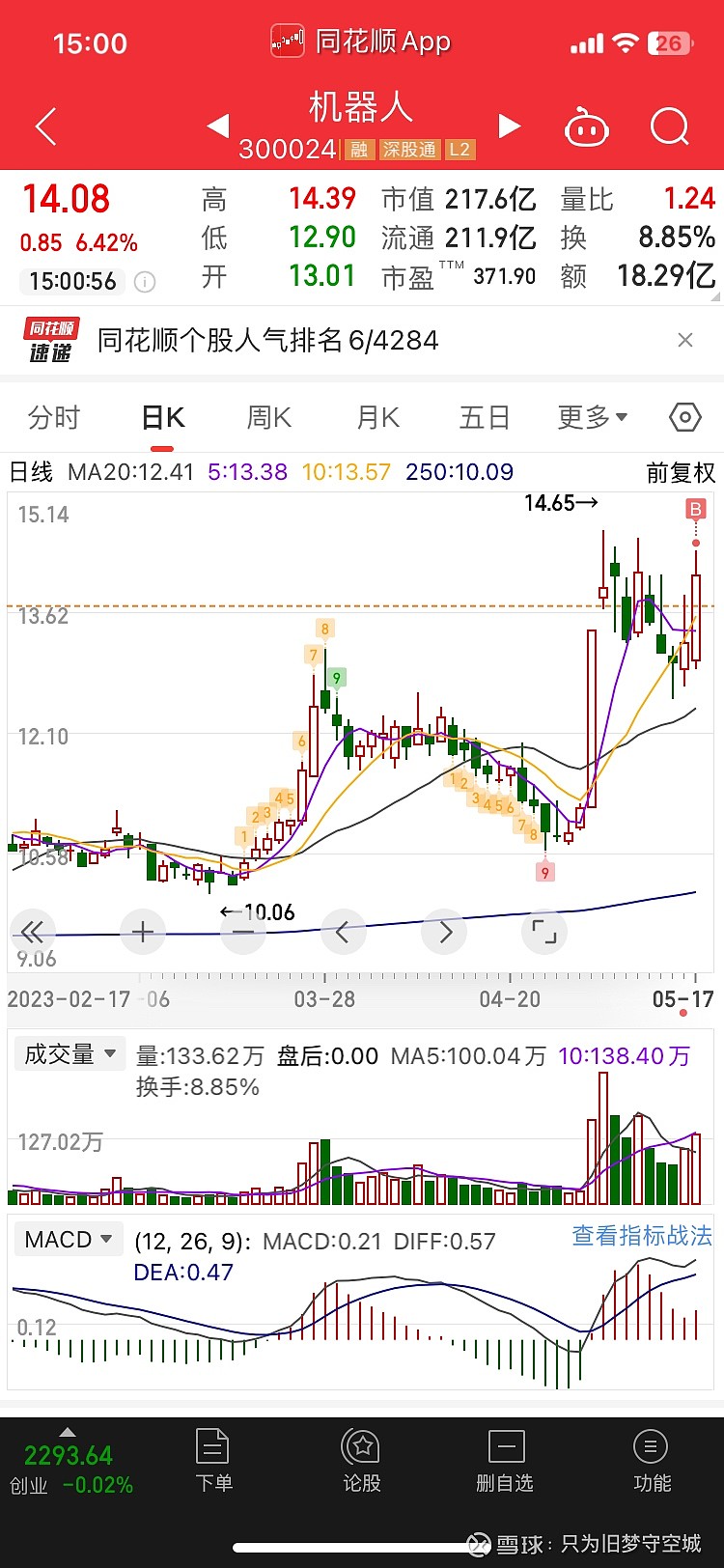Switch to the 月K tab
The image size is (724, 1568).
pos(377,417)
